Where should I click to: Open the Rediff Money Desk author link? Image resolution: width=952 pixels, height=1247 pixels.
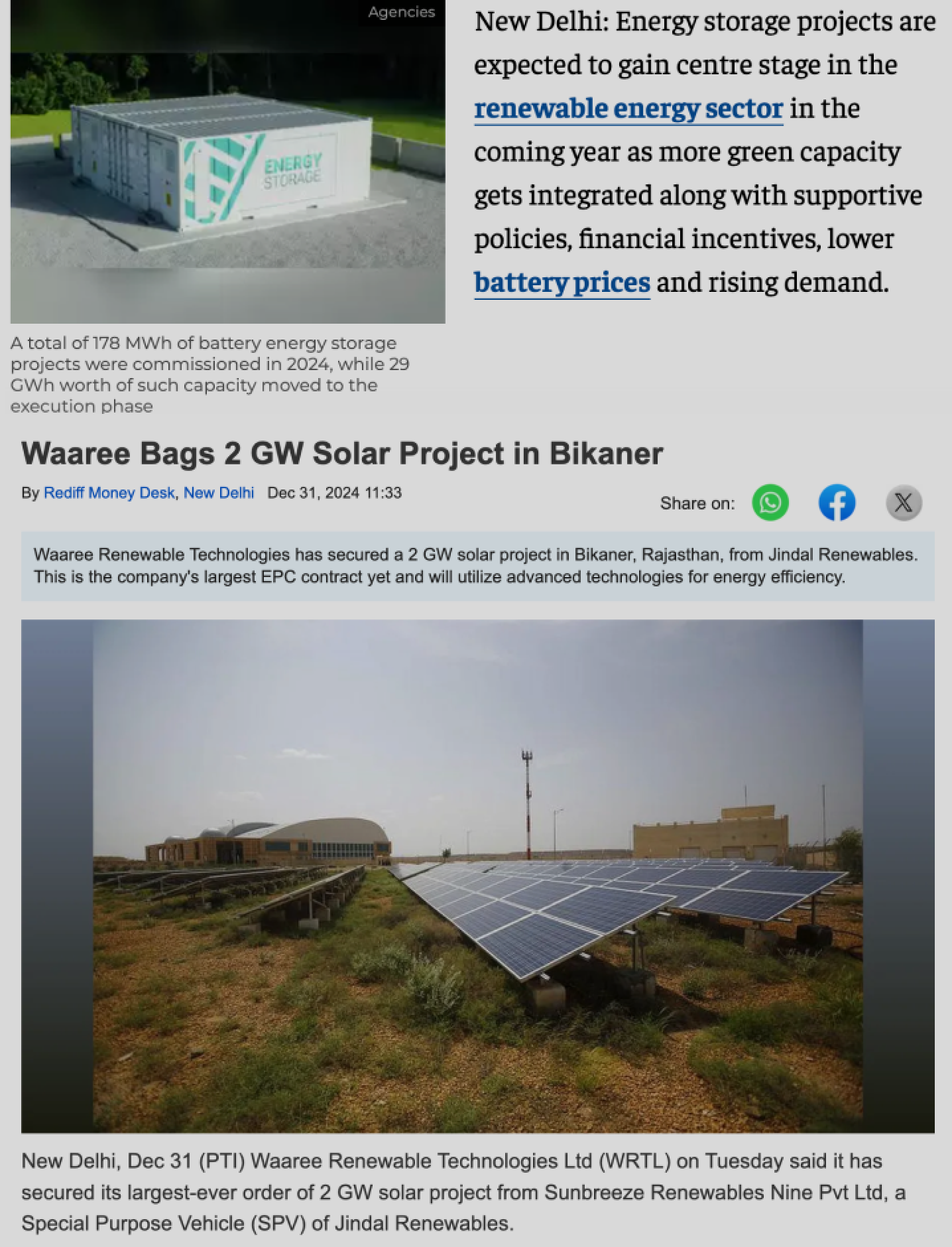[x=109, y=493]
